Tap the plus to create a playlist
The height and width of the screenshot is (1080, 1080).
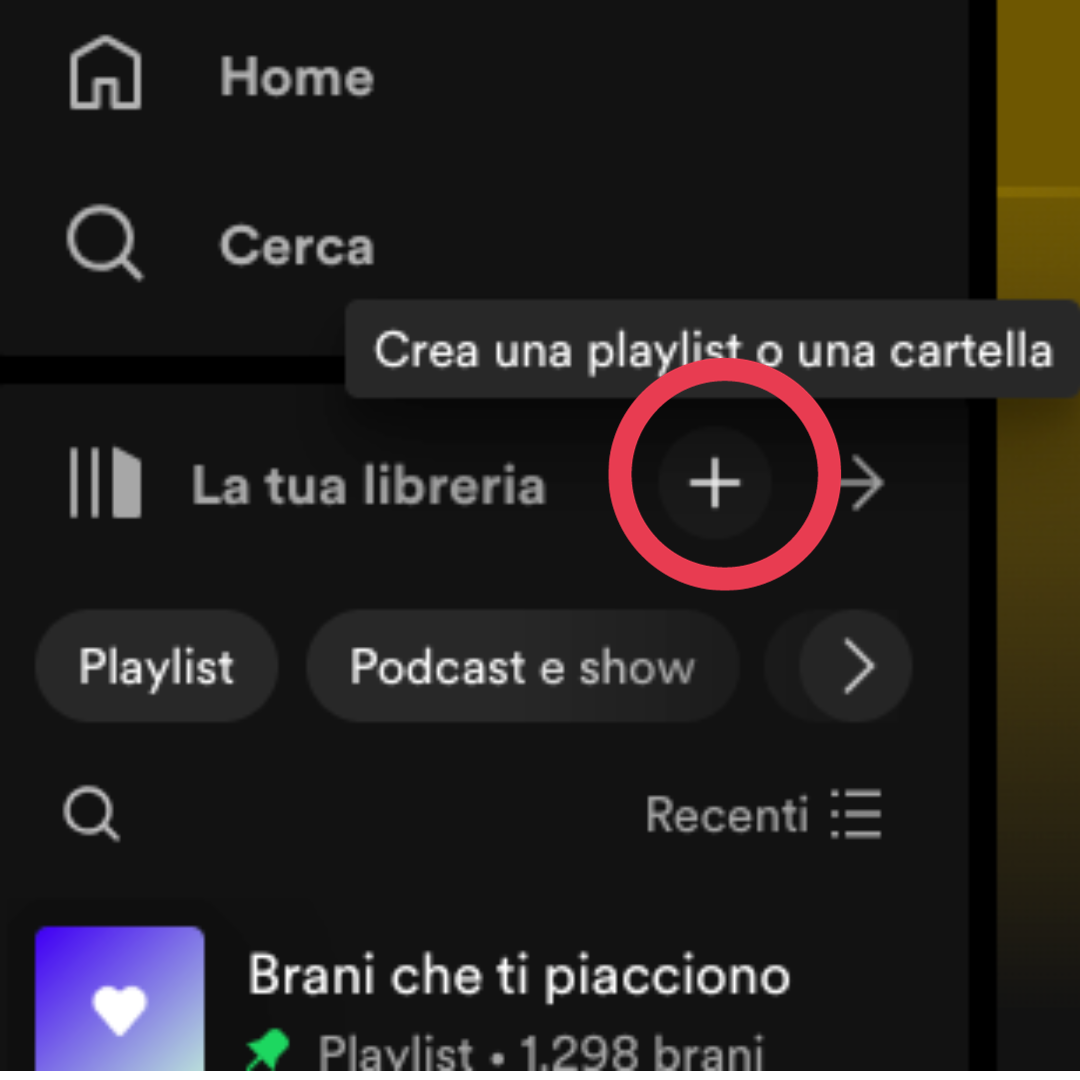point(715,483)
